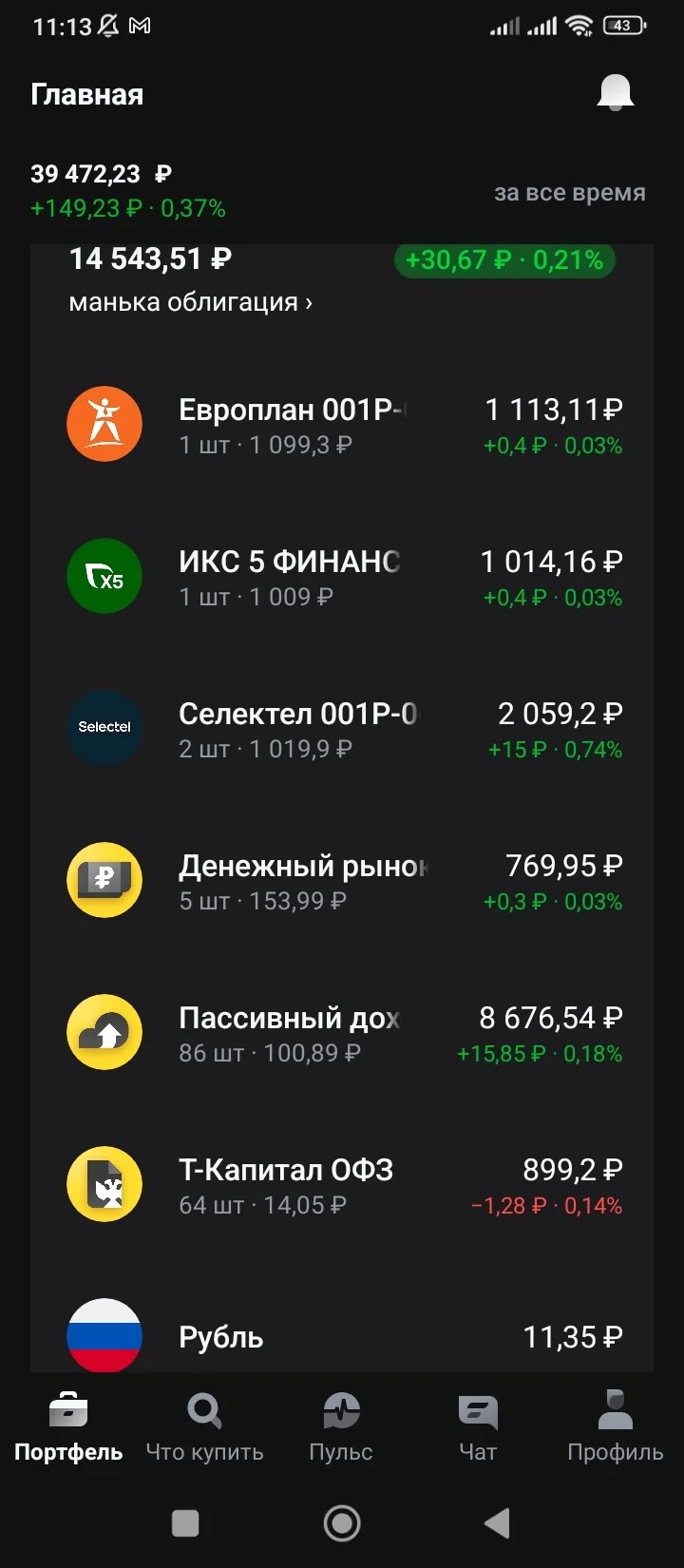
Task: Change the за все время period
Action: click(x=570, y=192)
